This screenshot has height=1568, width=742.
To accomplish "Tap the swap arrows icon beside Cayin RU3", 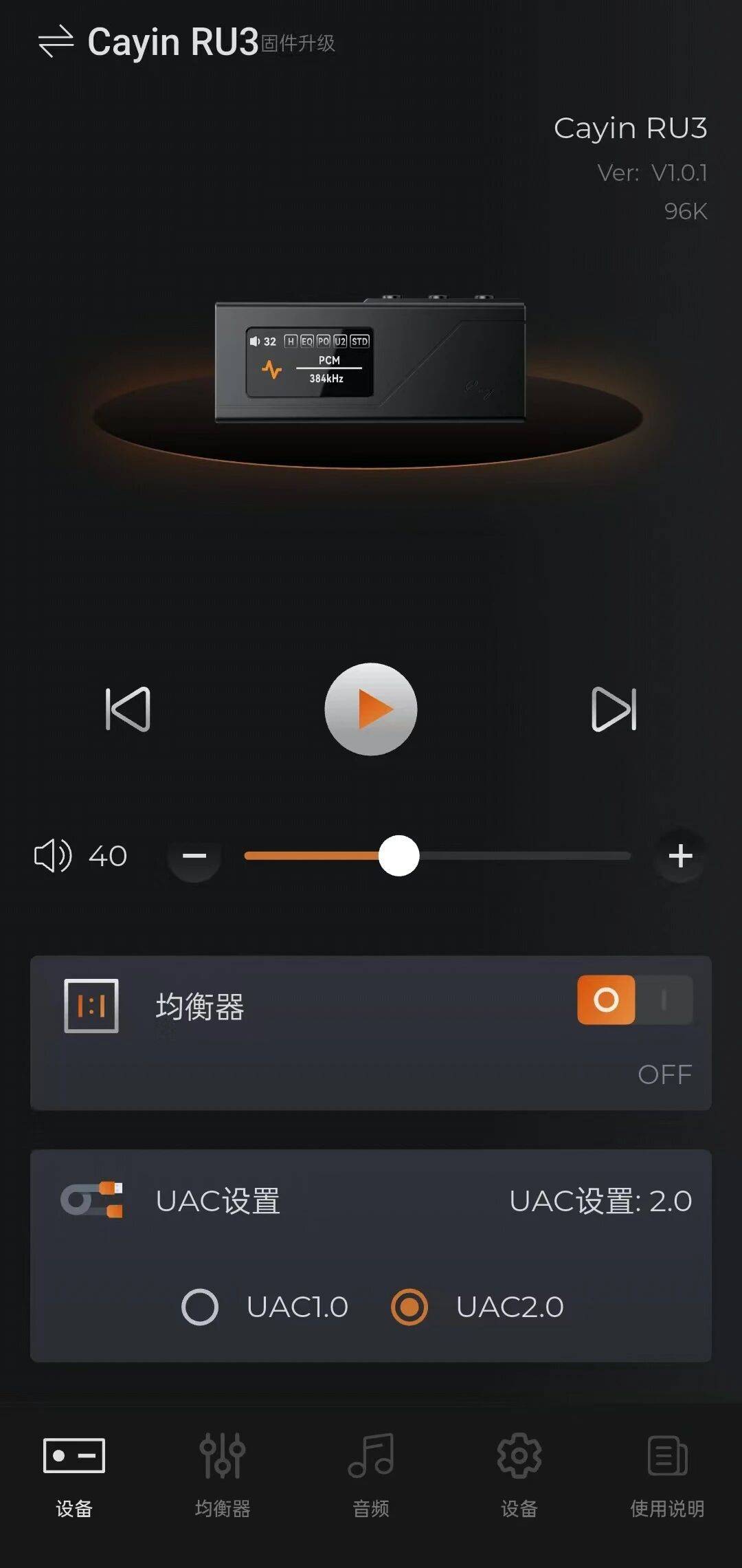I will pyautogui.click(x=56, y=41).
